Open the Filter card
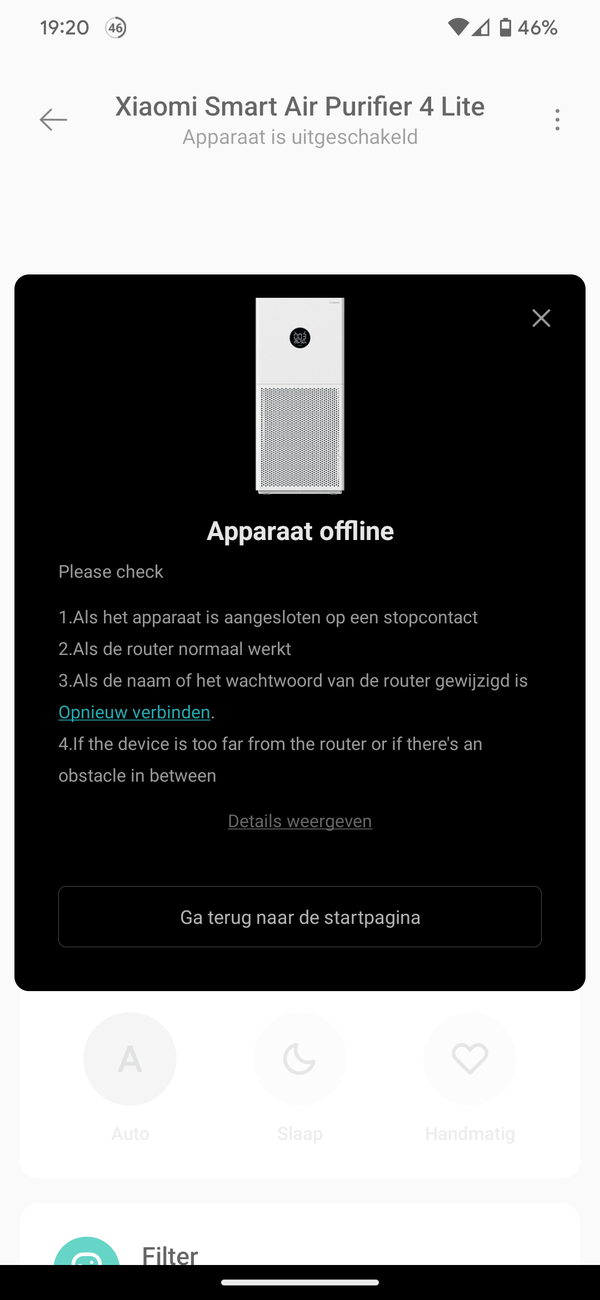 pos(300,1235)
